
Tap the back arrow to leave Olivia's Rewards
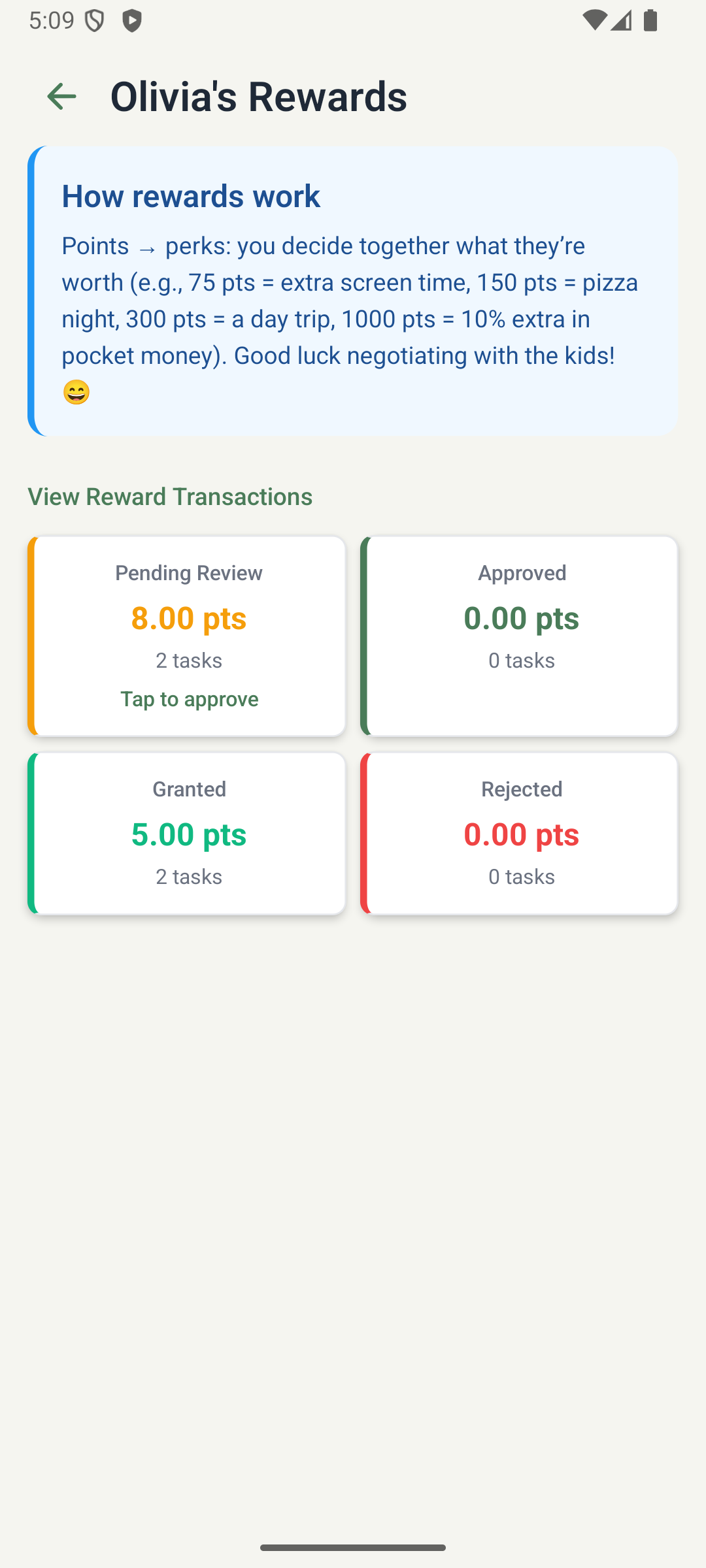61,96
